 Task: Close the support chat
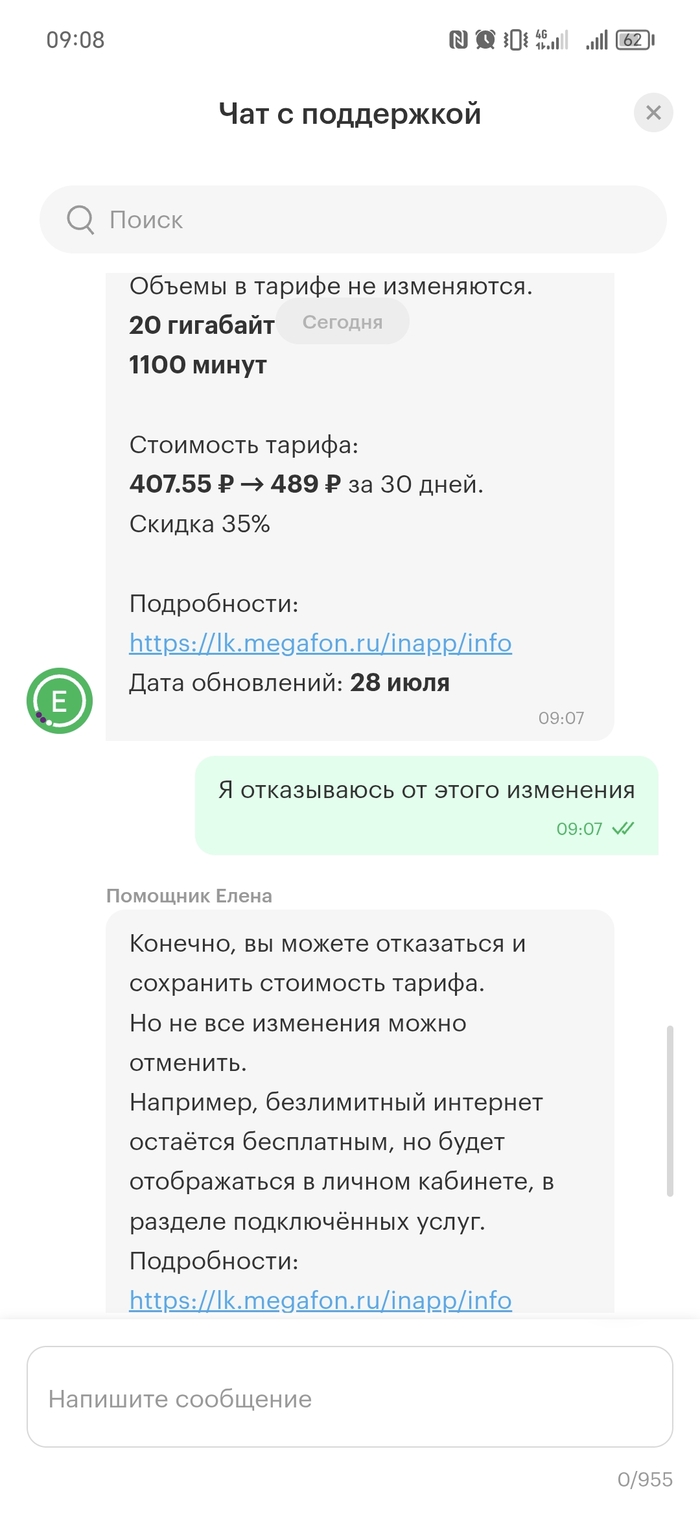click(653, 114)
